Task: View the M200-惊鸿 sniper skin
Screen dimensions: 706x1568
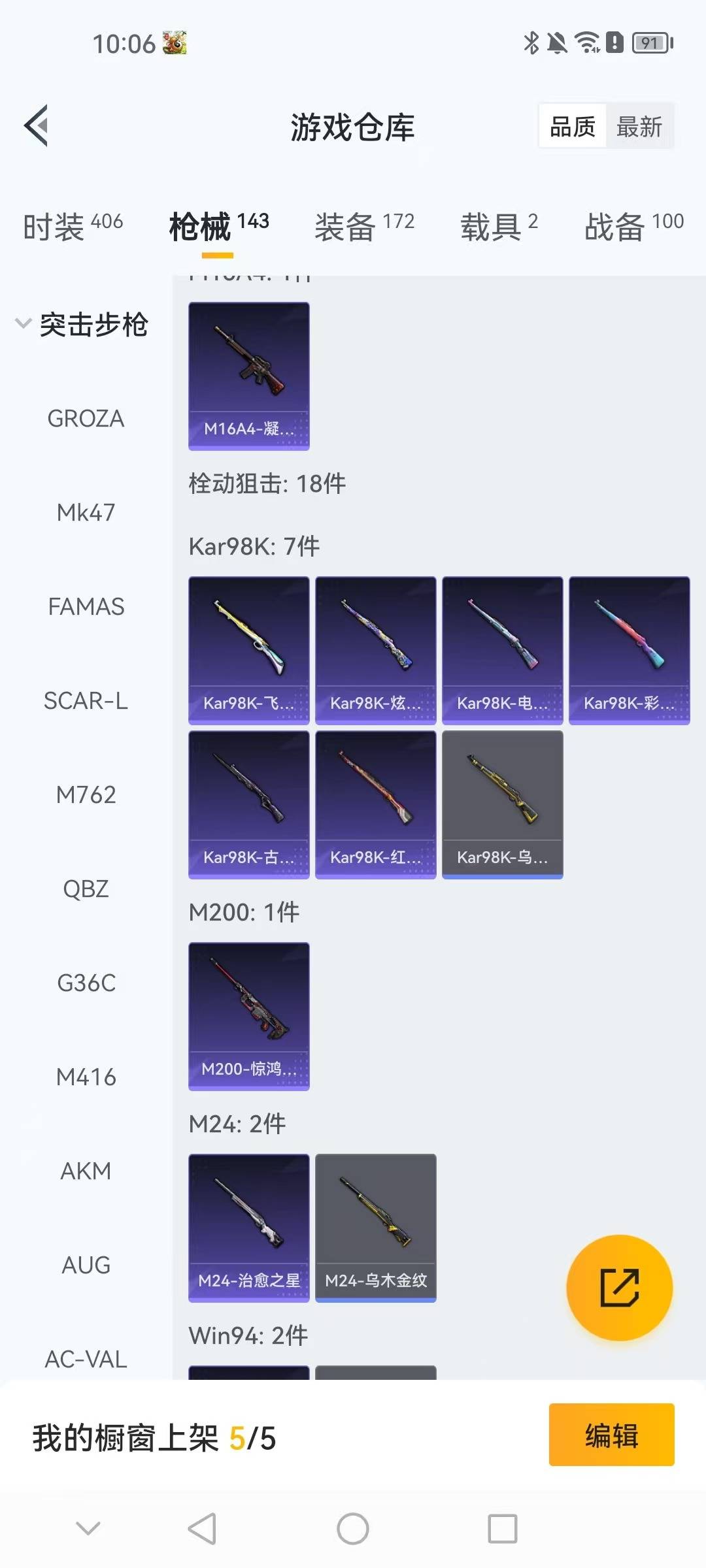Action: click(x=248, y=1014)
